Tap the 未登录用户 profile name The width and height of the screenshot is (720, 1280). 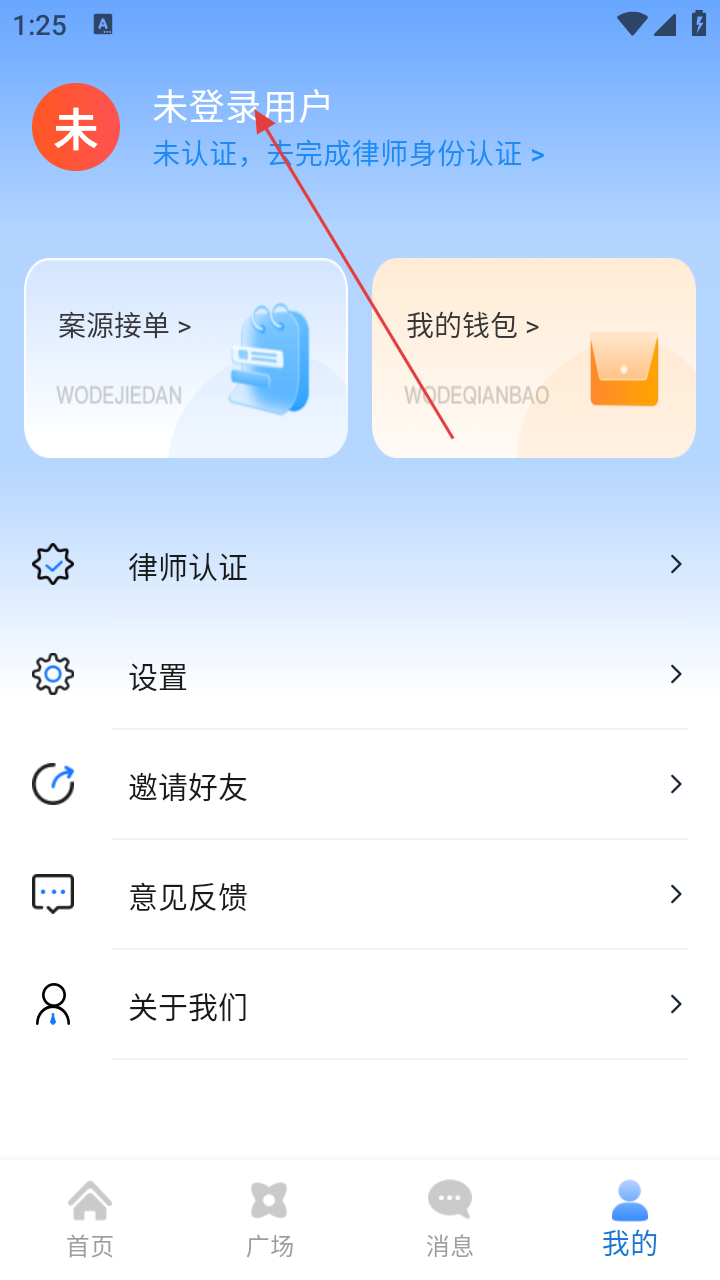241,106
